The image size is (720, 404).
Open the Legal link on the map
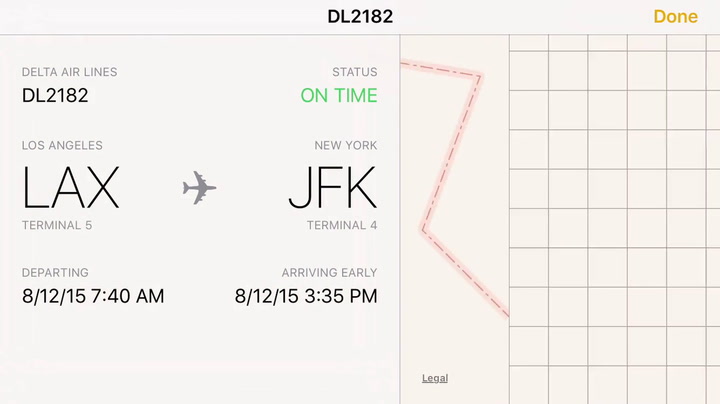(x=435, y=378)
